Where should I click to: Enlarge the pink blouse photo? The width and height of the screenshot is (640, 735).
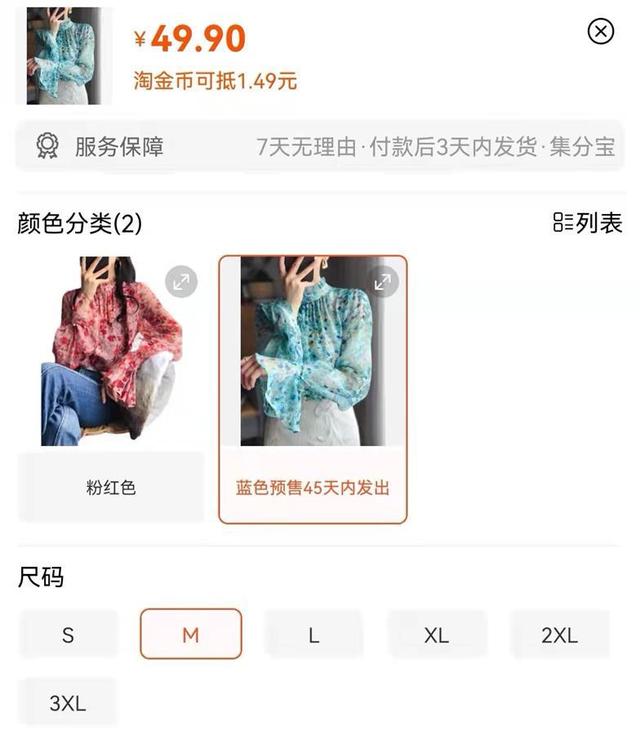(x=181, y=282)
